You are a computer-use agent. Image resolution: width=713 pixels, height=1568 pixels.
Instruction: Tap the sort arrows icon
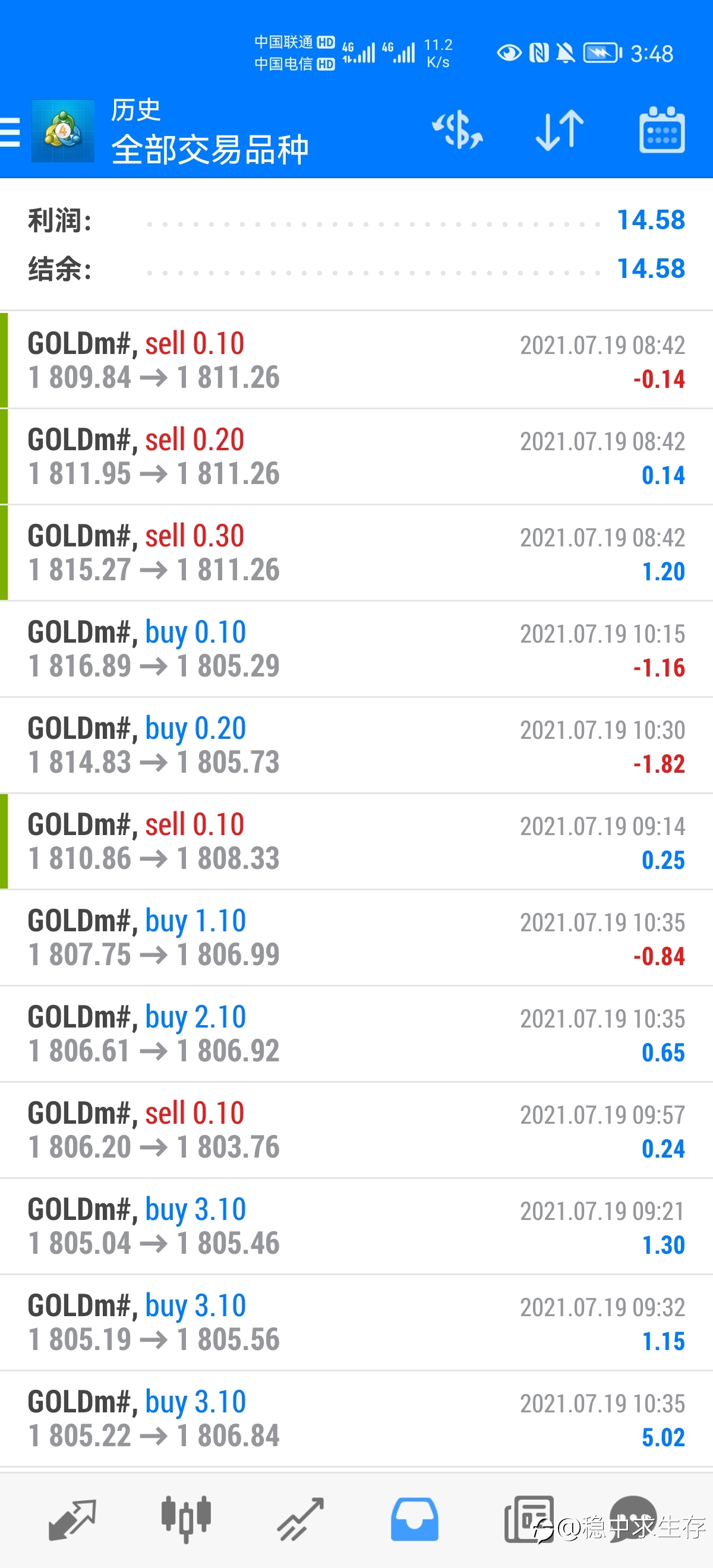click(560, 129)
